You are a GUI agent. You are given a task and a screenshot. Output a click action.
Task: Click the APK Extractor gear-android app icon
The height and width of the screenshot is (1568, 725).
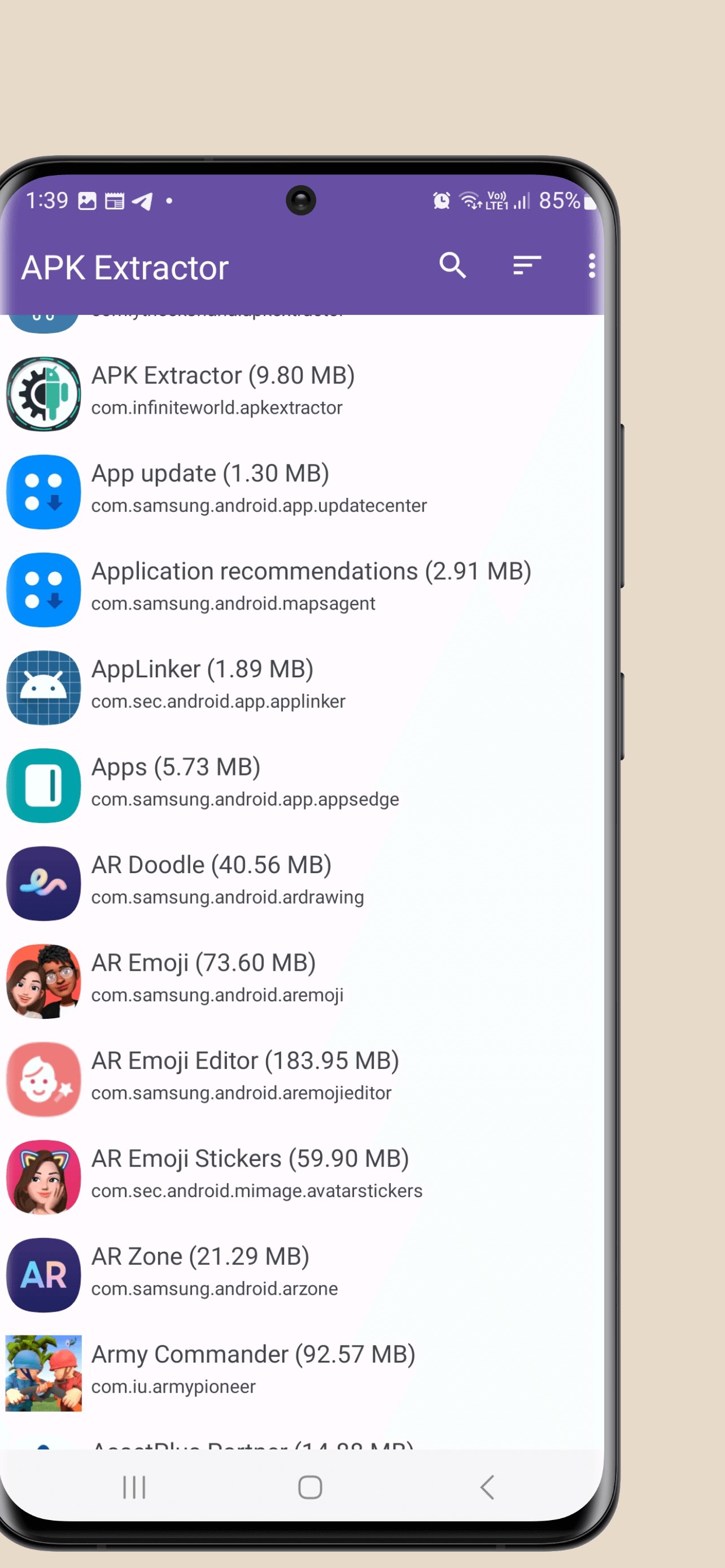point(43,393)
